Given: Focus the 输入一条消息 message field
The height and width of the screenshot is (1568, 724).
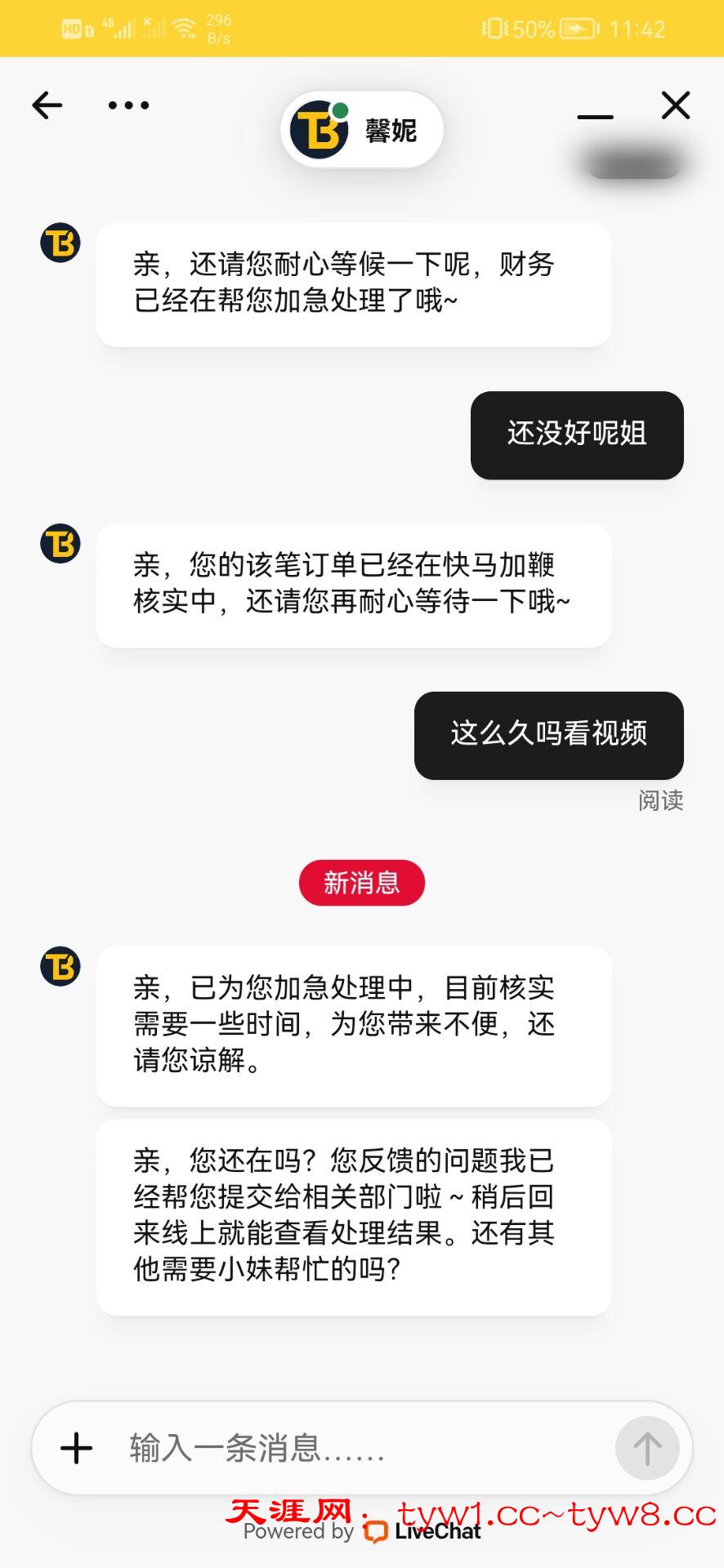Looking at the screenshot, I should [360, 1449].
